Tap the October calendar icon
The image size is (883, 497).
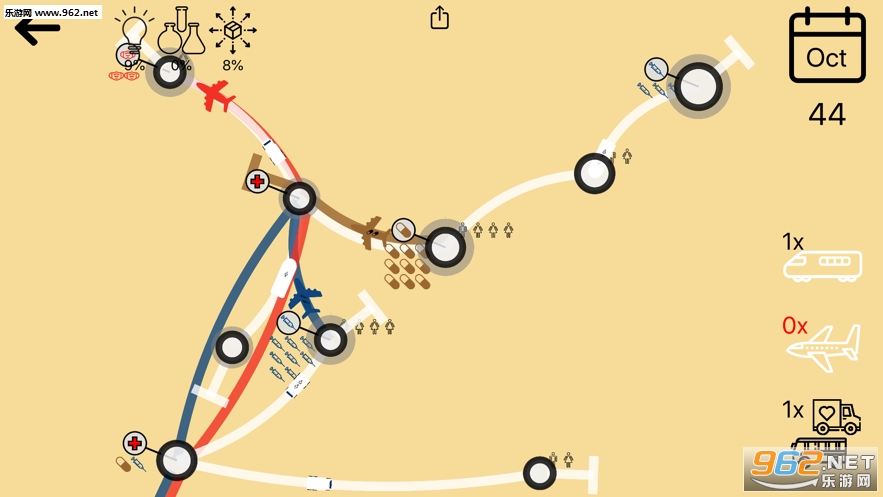[826, 45]
